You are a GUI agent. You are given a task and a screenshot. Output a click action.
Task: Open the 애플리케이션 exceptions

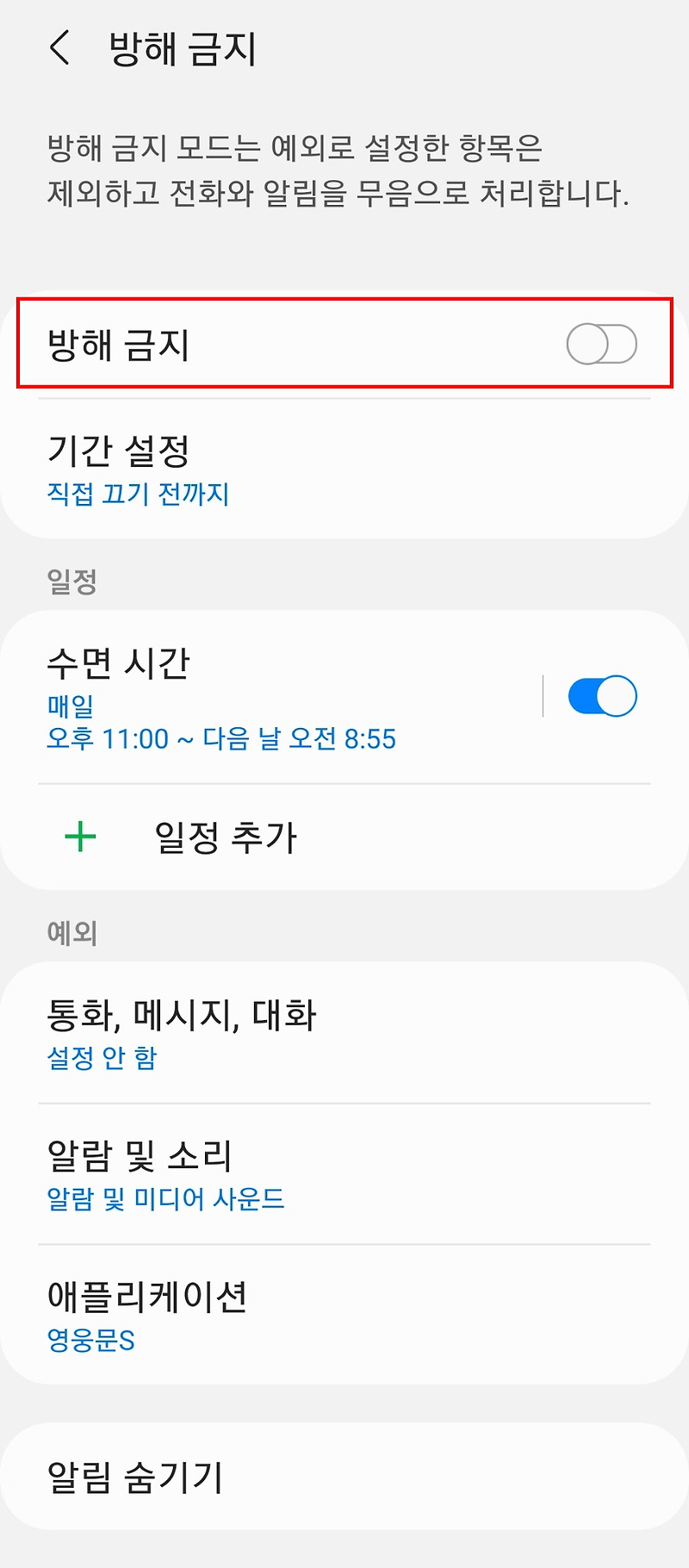(344, 1315)
